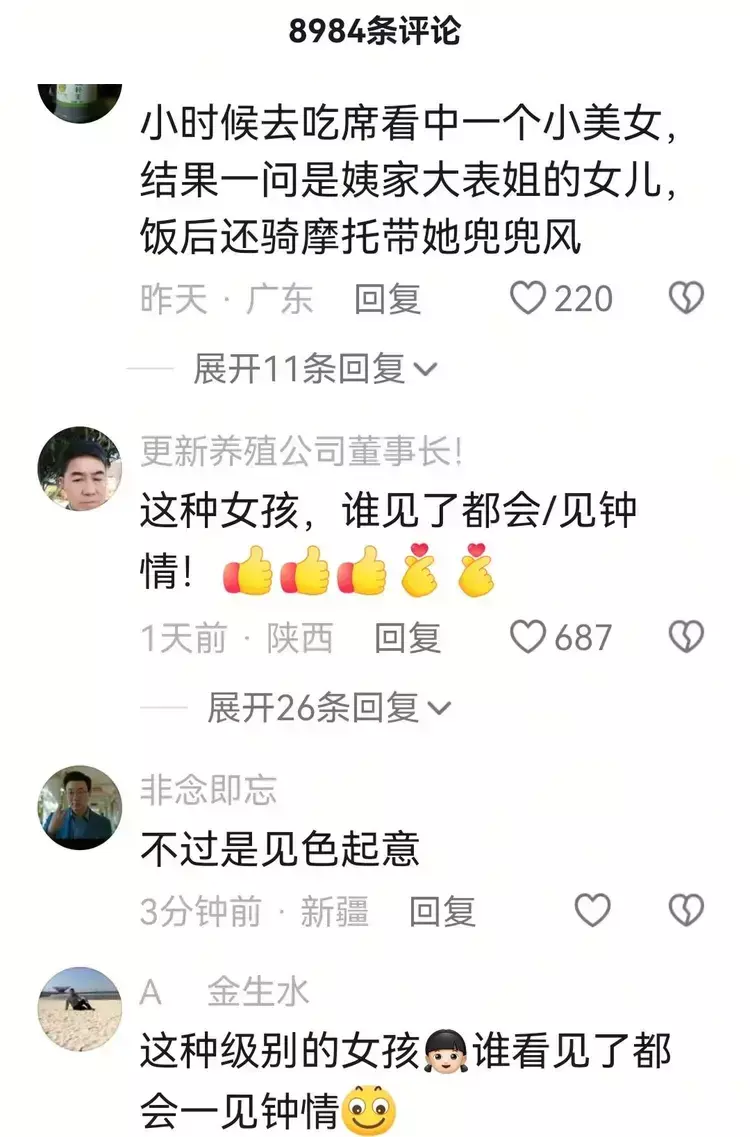
Task: Open username 更新养殖公司董事长!
Action: (x=301, y=452)
